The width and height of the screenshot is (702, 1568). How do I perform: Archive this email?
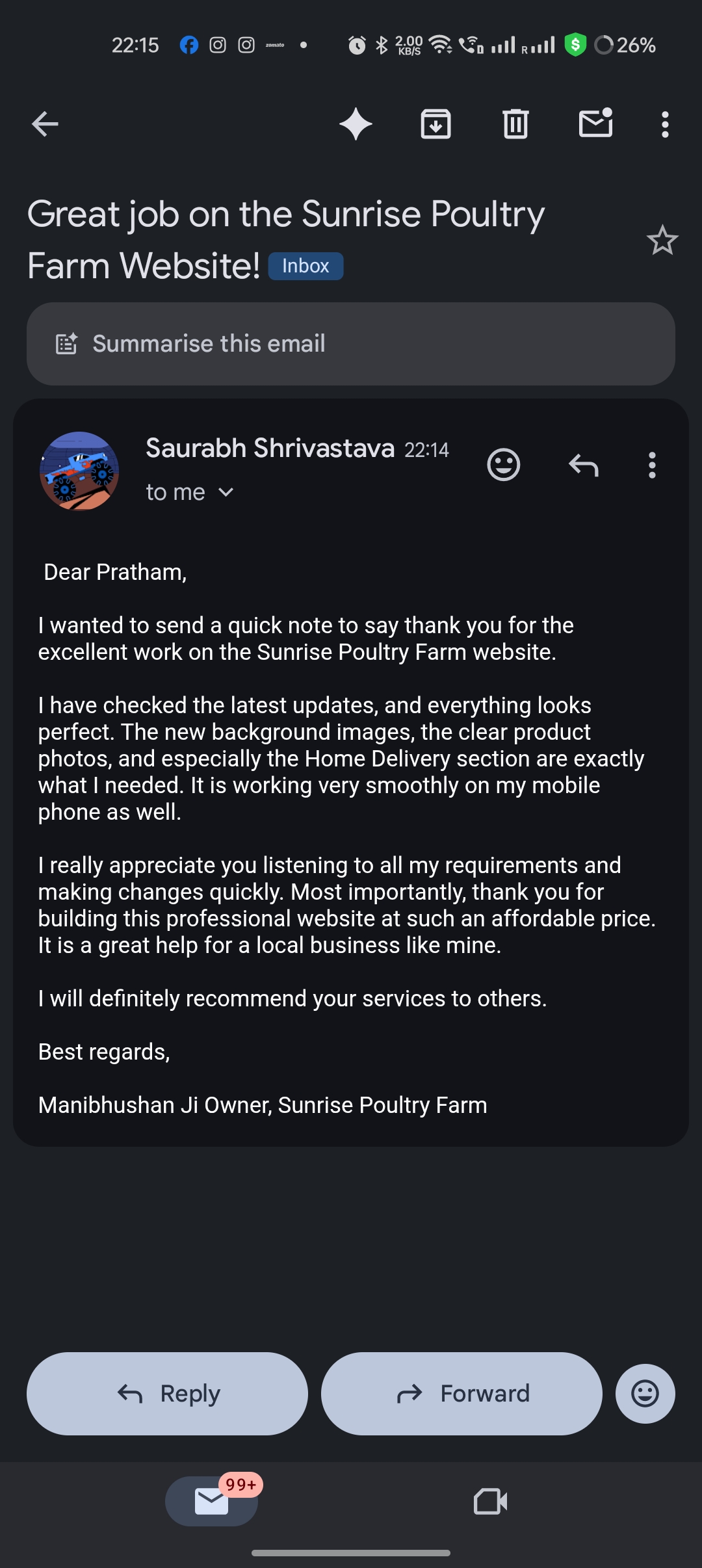(x=435, y=124)
